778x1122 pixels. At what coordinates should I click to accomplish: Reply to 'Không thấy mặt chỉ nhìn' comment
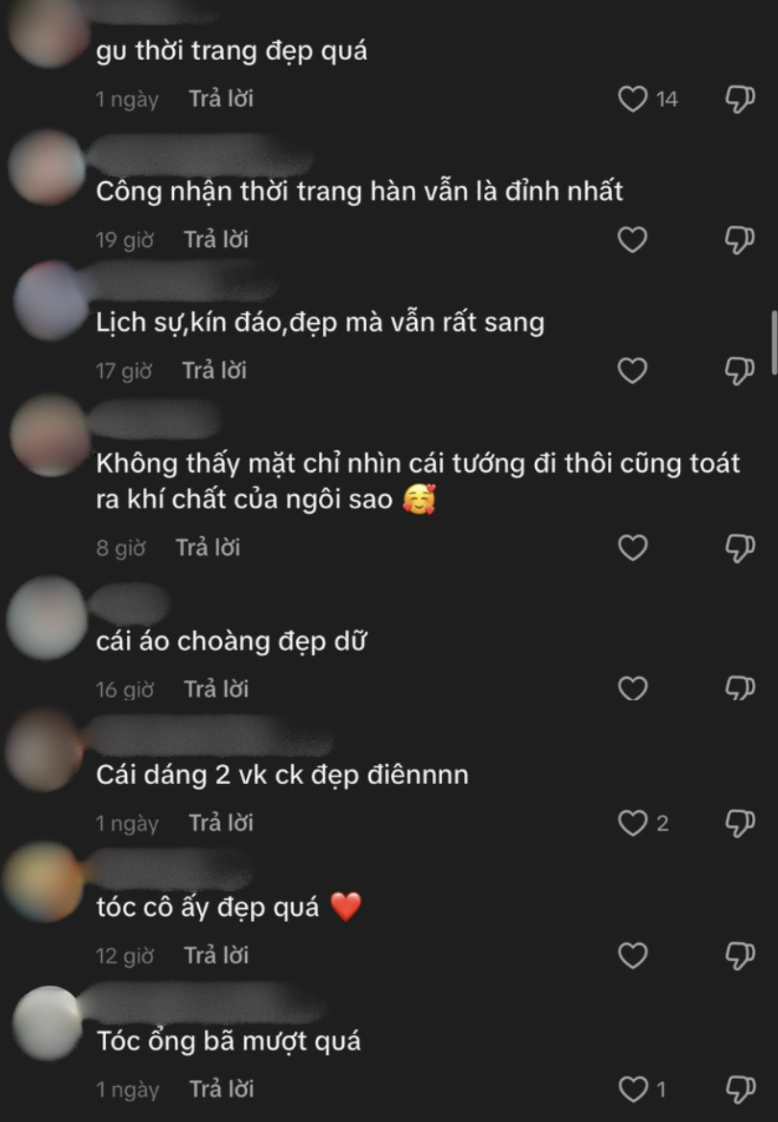pyautogui.click(x=208, y=548)
